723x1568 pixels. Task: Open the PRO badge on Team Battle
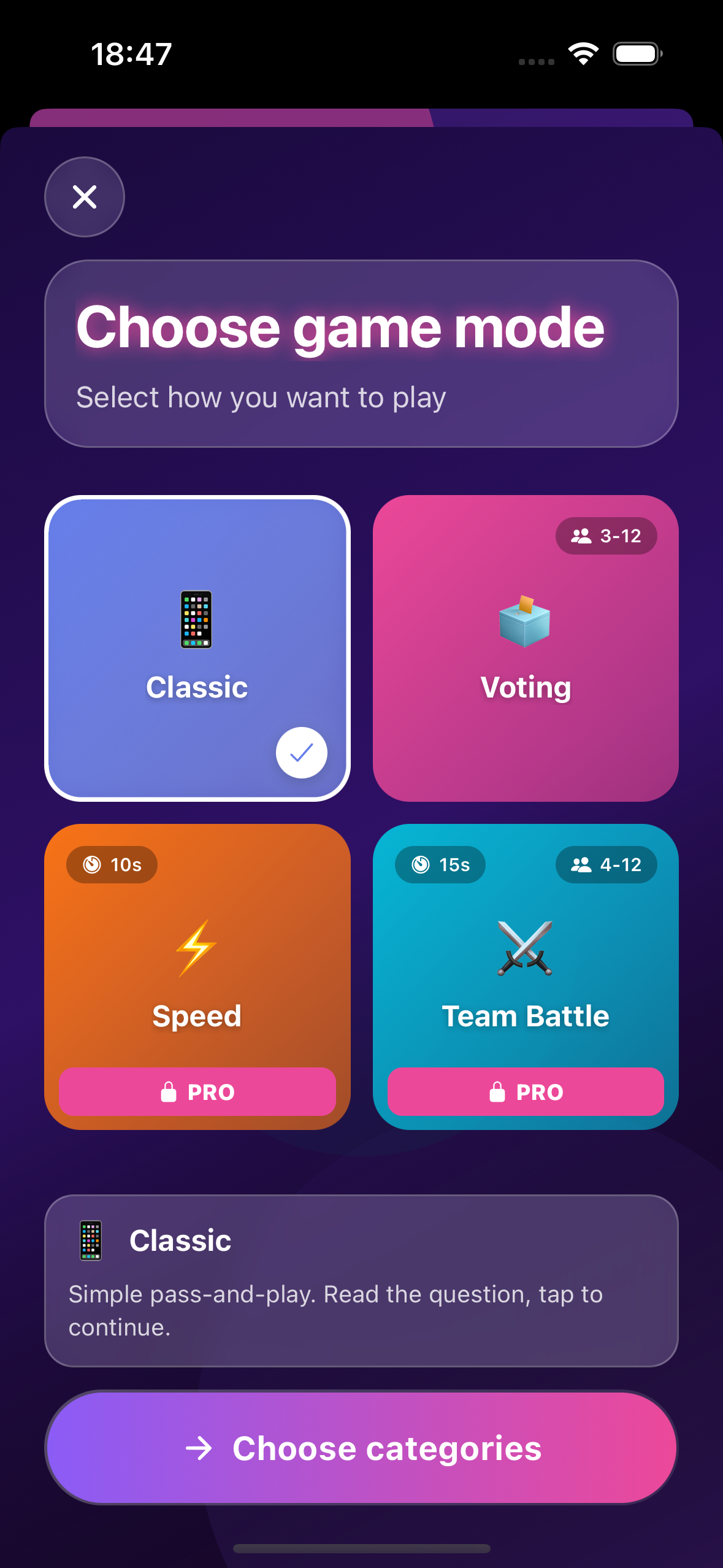[526, 1091]
